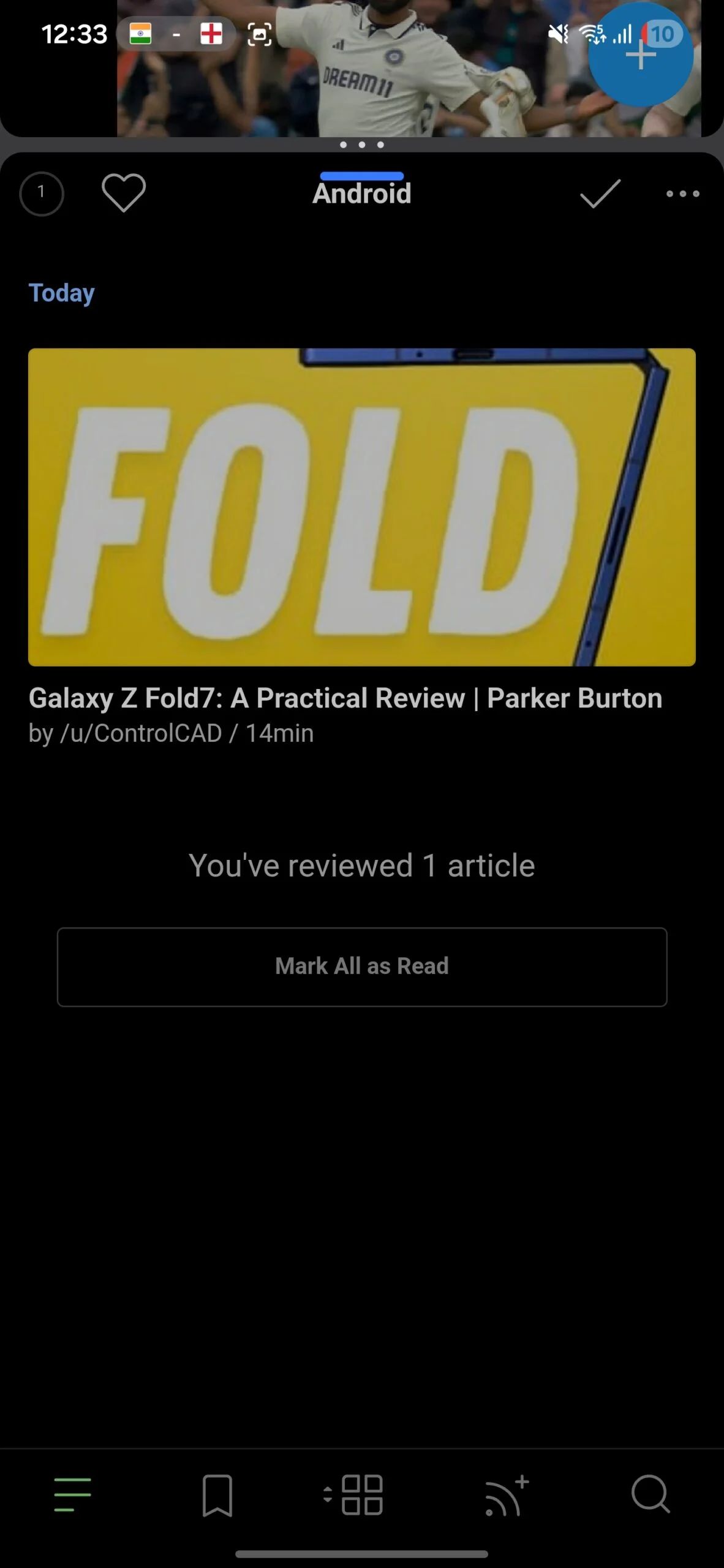Open the feeds menu in bottom bar
724x1568 pixels.
point(72,1494)
